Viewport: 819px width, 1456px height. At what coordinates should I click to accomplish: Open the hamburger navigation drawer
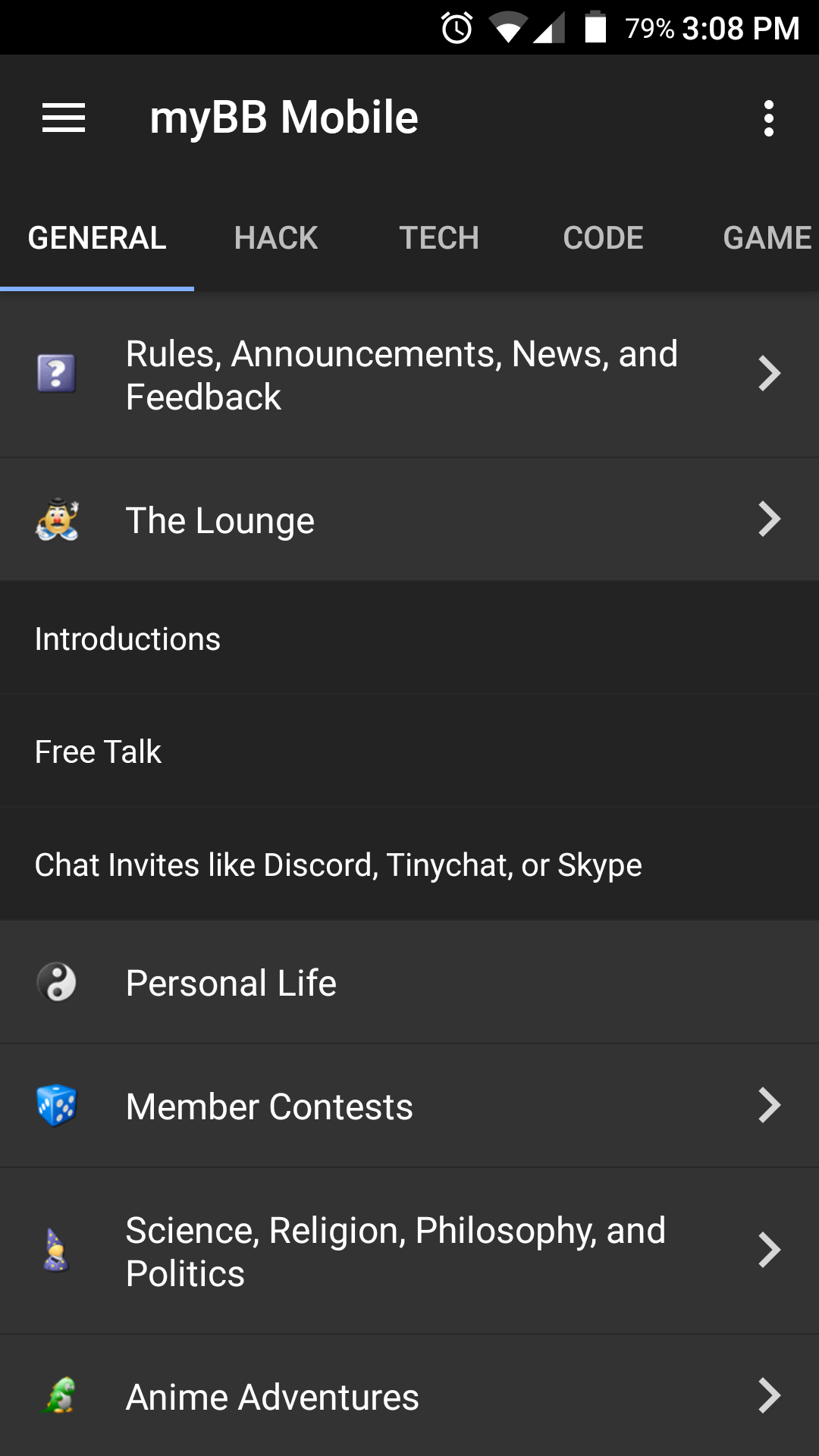[x=64, y=118]
